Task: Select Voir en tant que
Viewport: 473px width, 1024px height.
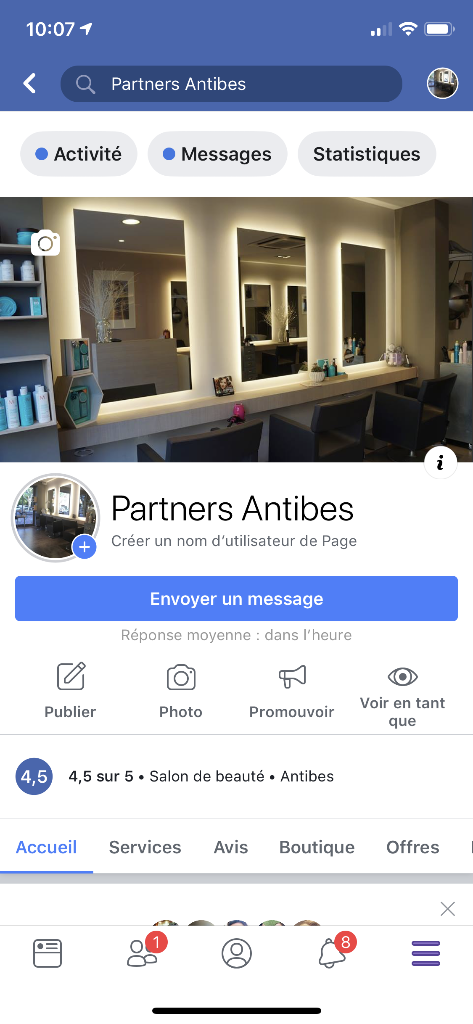Action: point(402,696)
